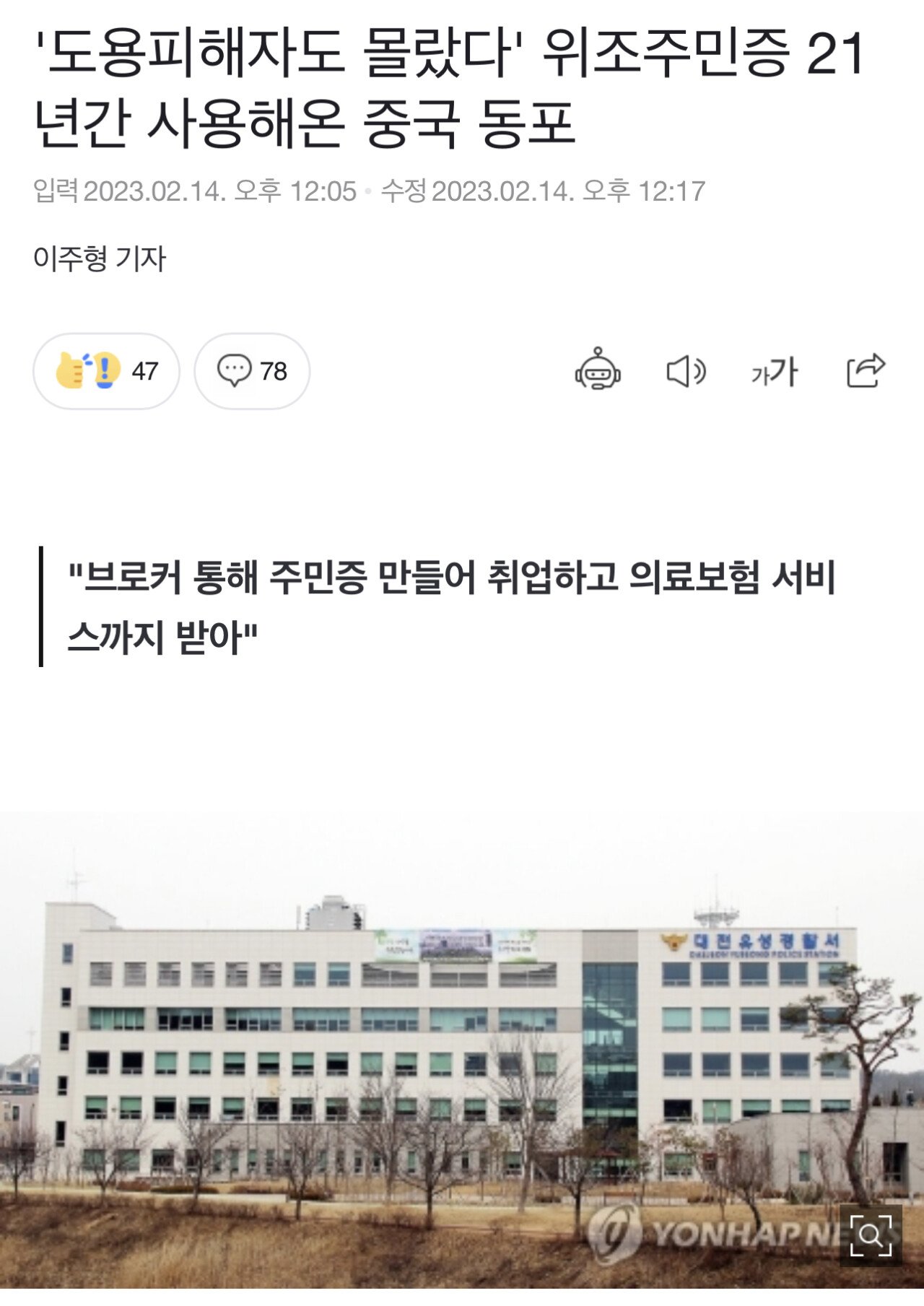The width and height of the screenshot is (924, 1306).
Task: Enlarge the police station photo
Action: 871,1235
